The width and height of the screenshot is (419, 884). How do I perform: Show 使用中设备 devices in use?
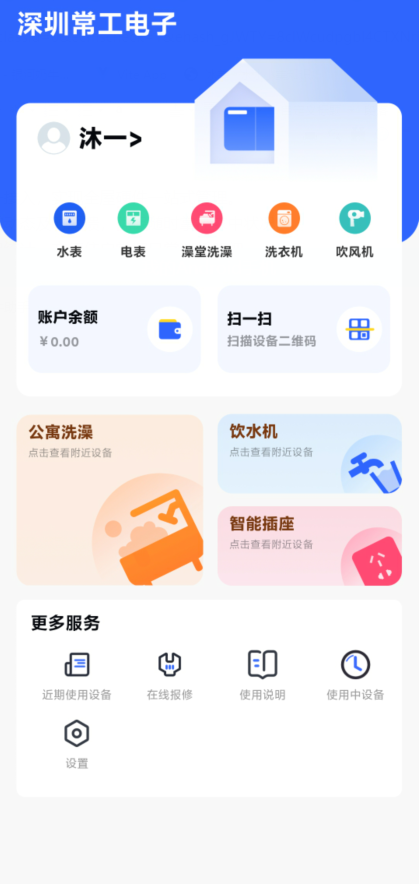tap(355, 675)
